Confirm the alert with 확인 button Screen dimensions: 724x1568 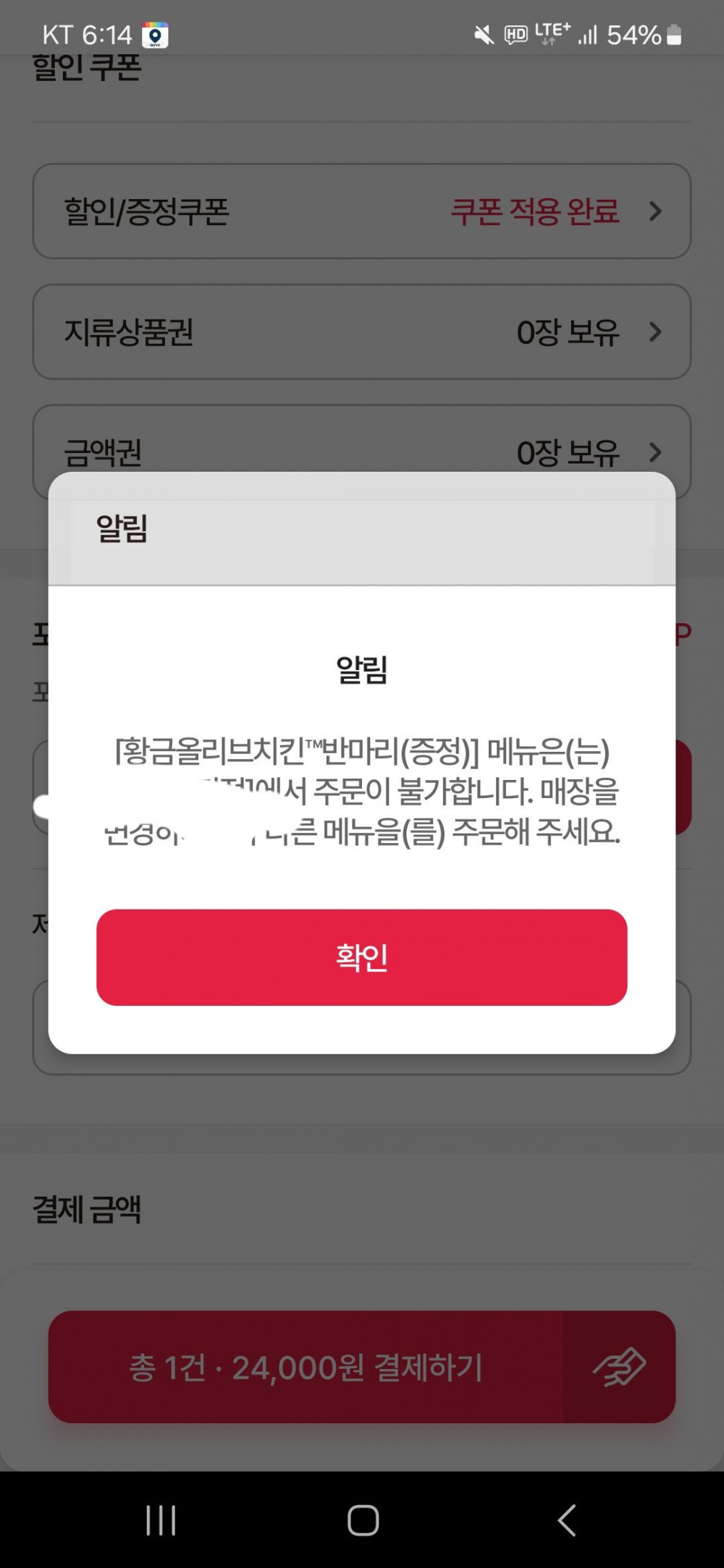click(361, 957)
